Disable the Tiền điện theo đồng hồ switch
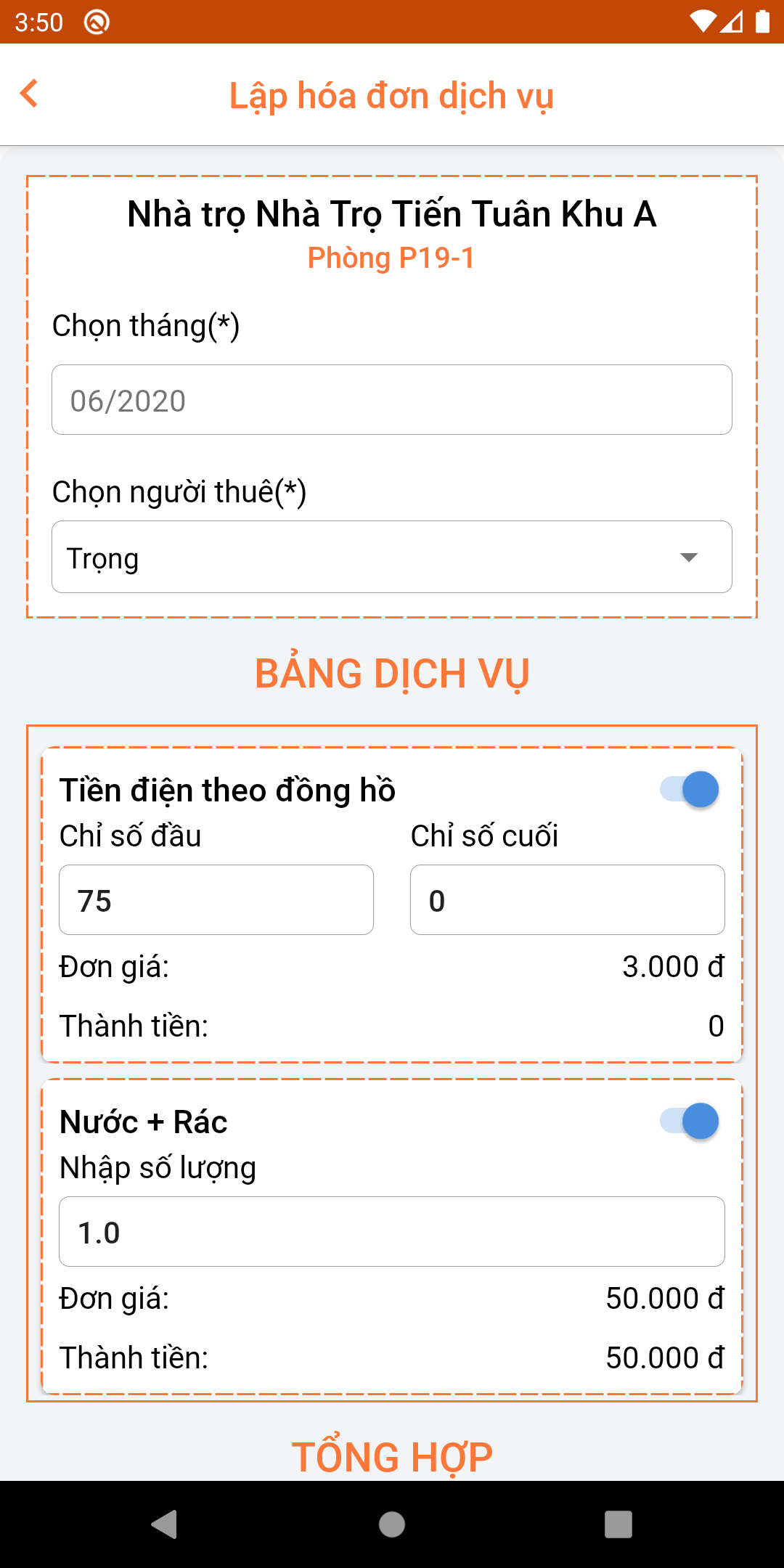Image resolution: width=784 pixels, height=1568 pixels. coord(689,790)
